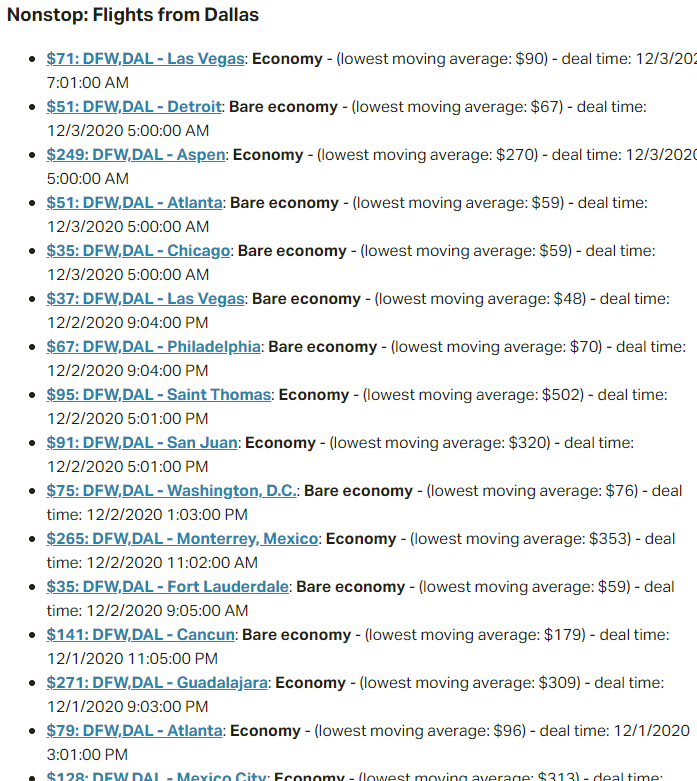
Task: View the $95 Saint Thomas deal
Action: pyautogui.click(x=159, y=394)
